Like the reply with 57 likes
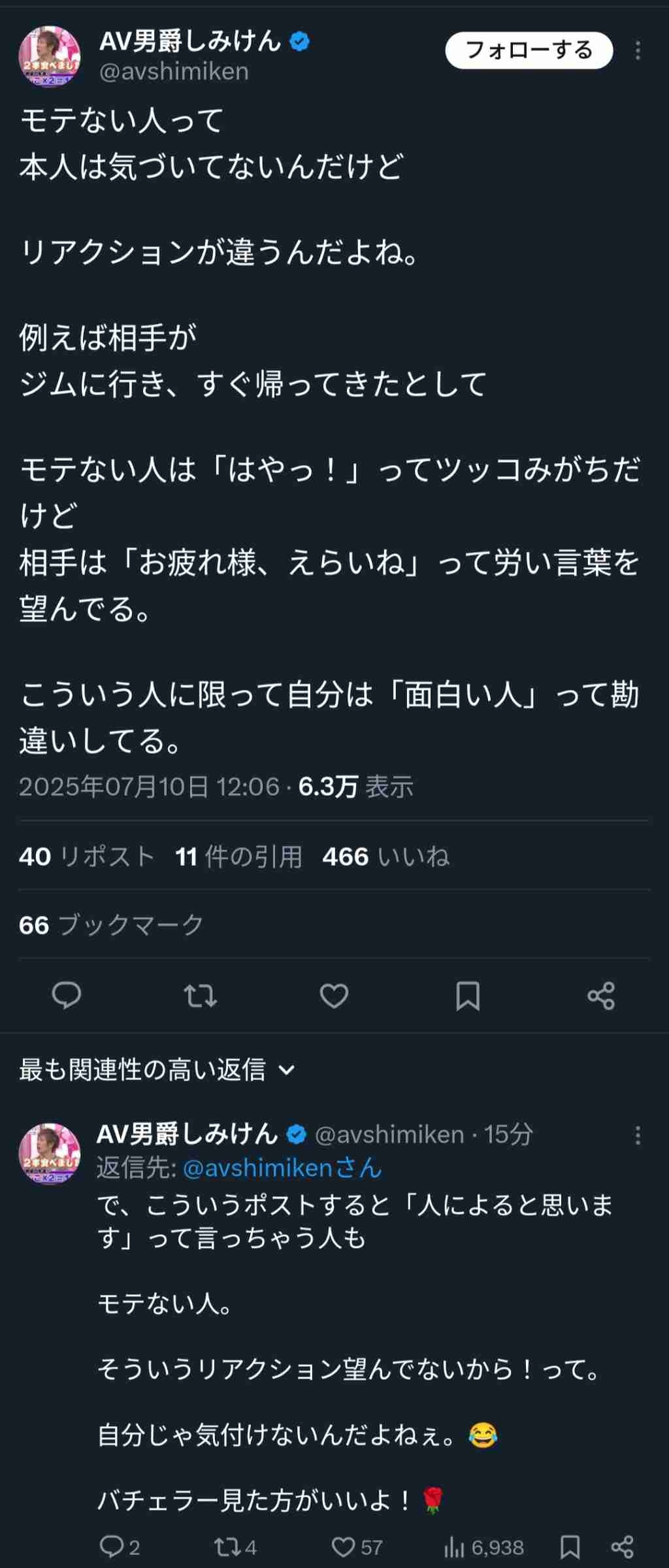Screen dimensions: 669x1568 tap(357, 1547)
